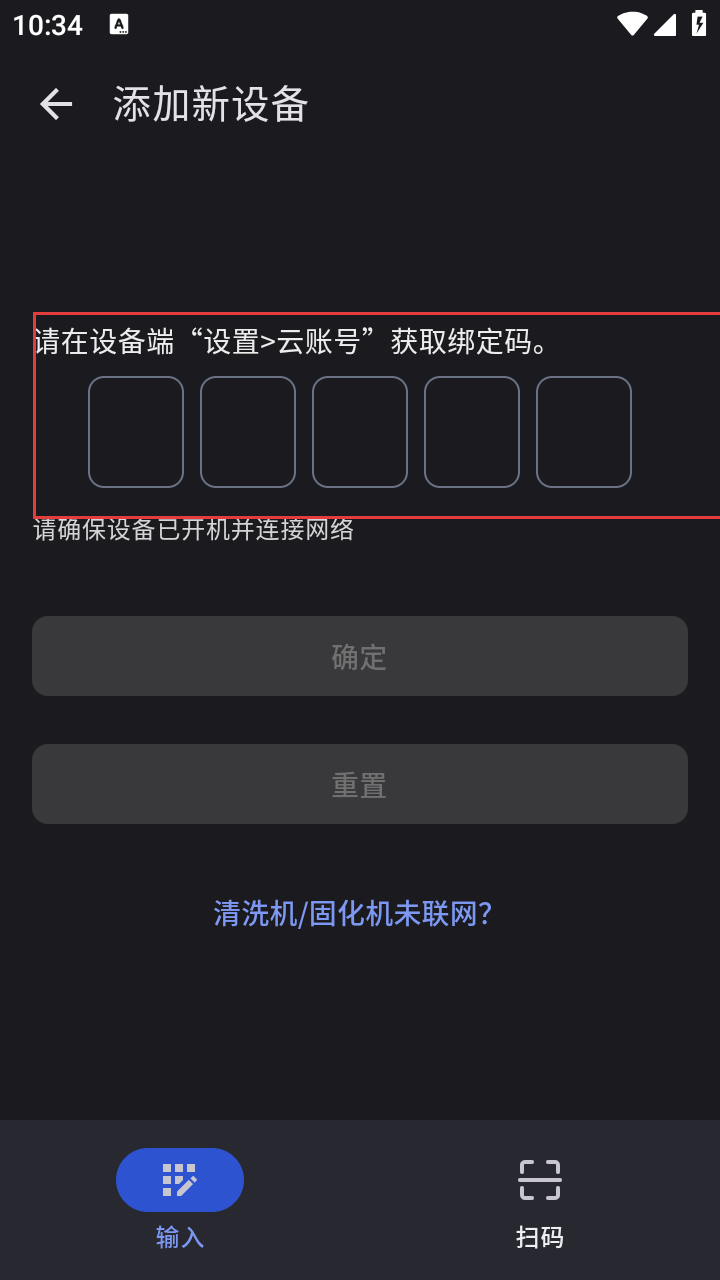Screen dimensions: 720x1280
Task: Focus the third binding code box
Action: pyautogui.click(x=360, y=432)
